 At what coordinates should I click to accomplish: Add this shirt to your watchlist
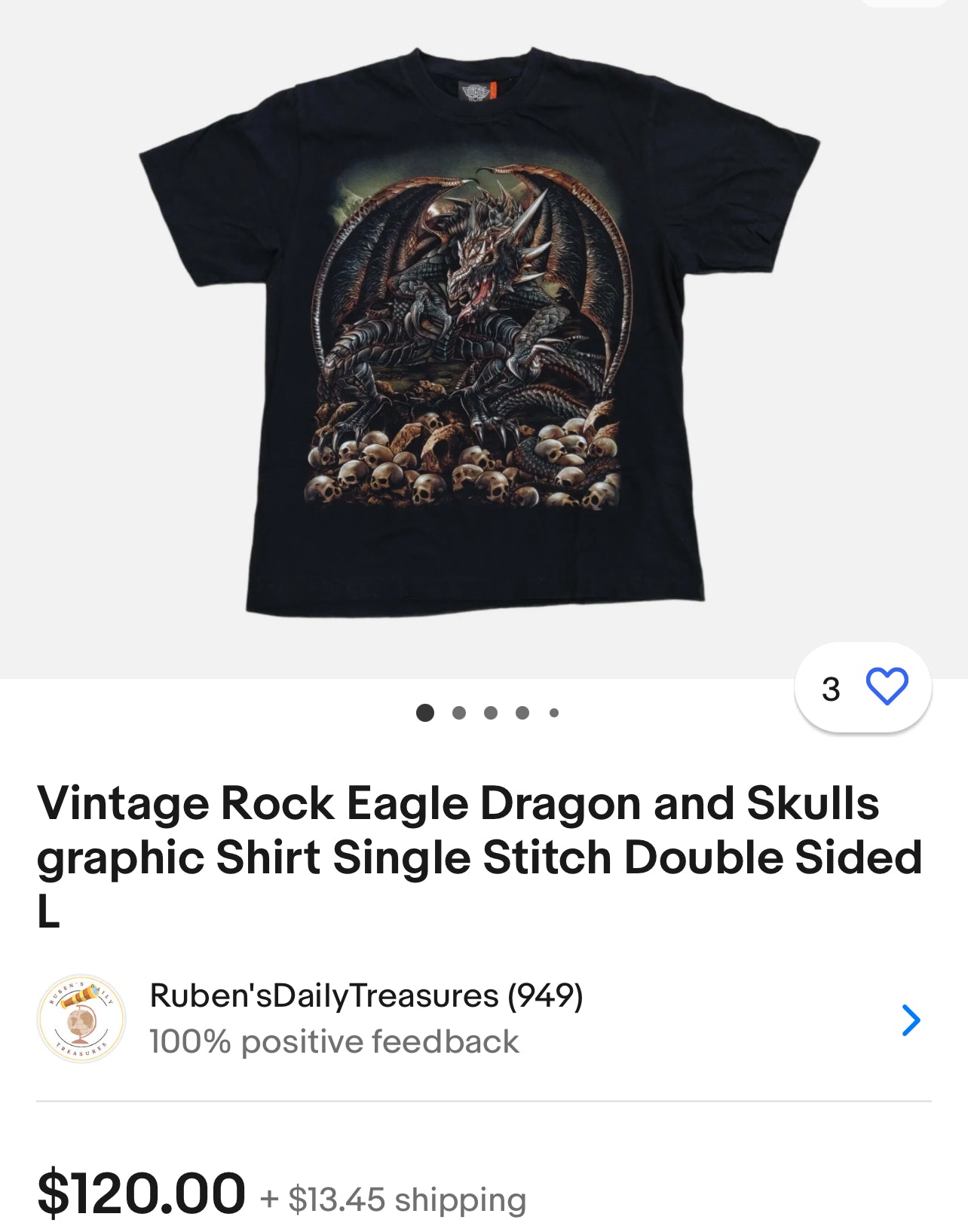[x=886, y=686]
